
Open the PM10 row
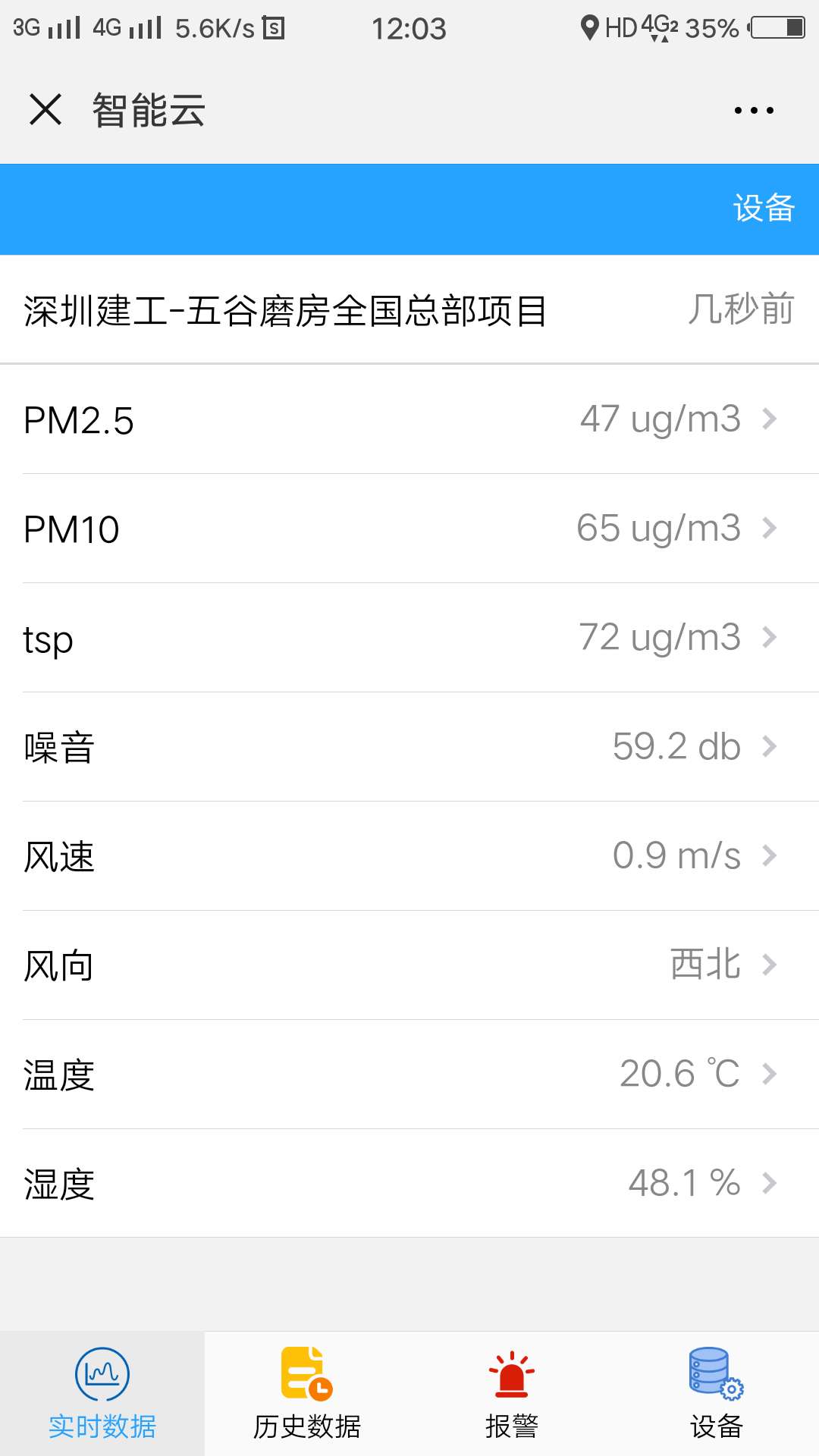click(409, 529)
